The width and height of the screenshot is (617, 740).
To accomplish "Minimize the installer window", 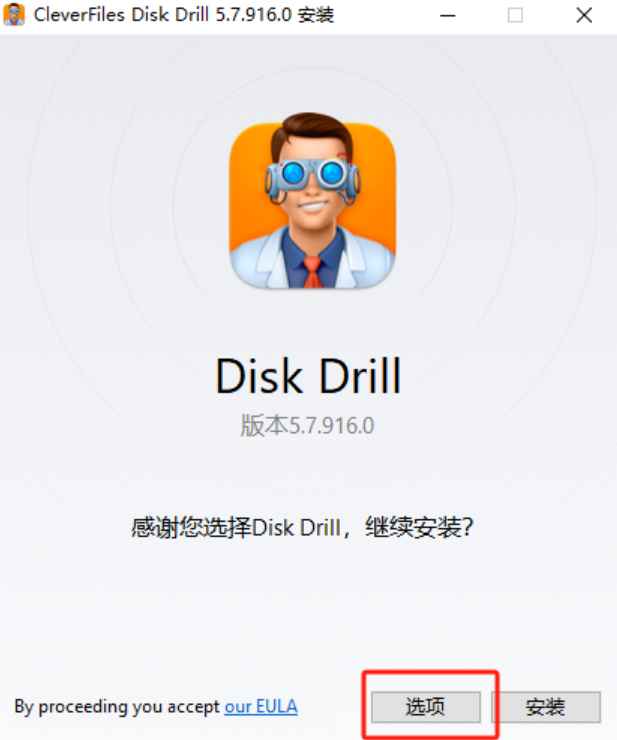I will [x=447, y=15].
